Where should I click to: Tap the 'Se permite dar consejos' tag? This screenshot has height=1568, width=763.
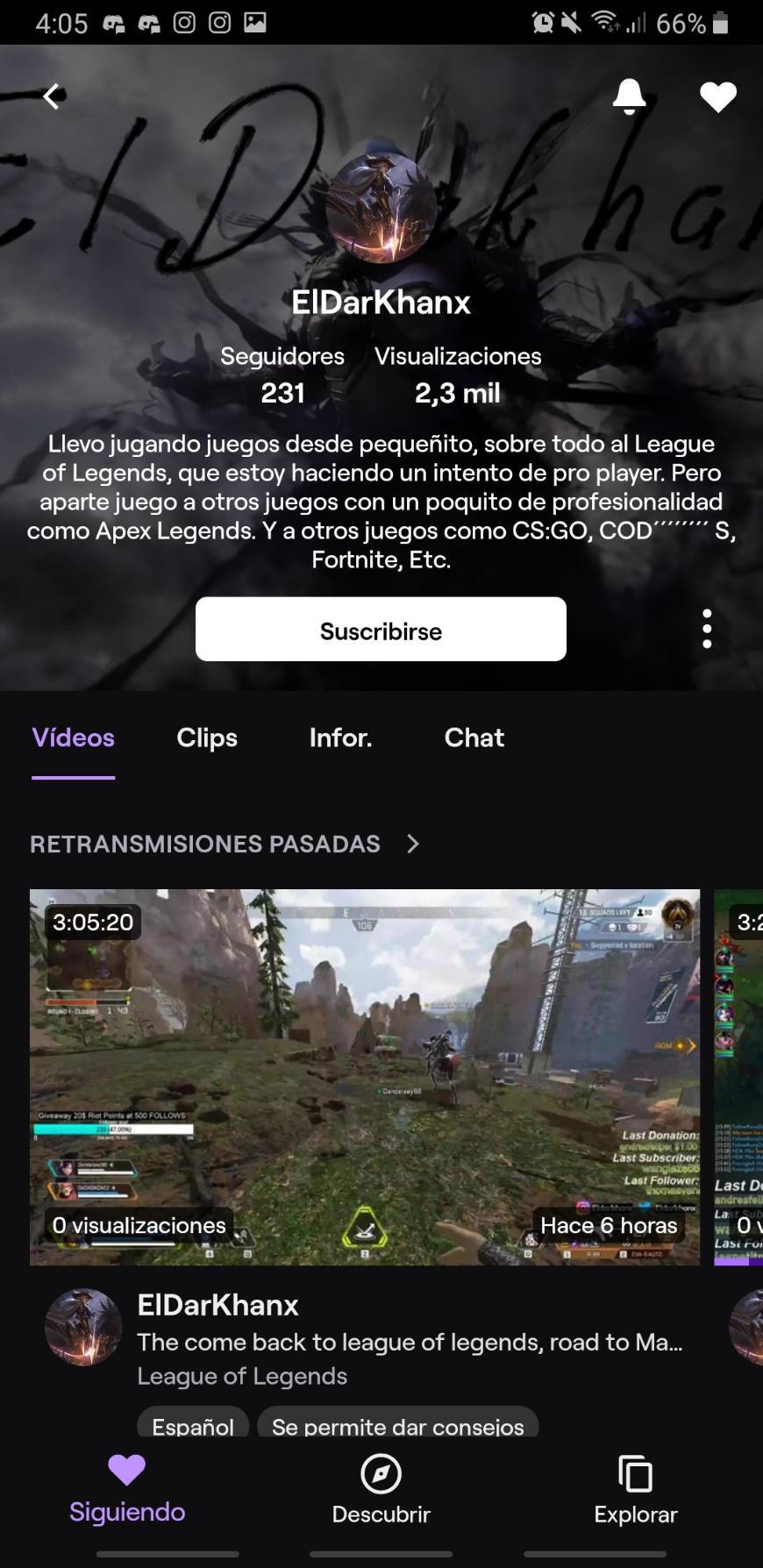(x=397, y=1424)
